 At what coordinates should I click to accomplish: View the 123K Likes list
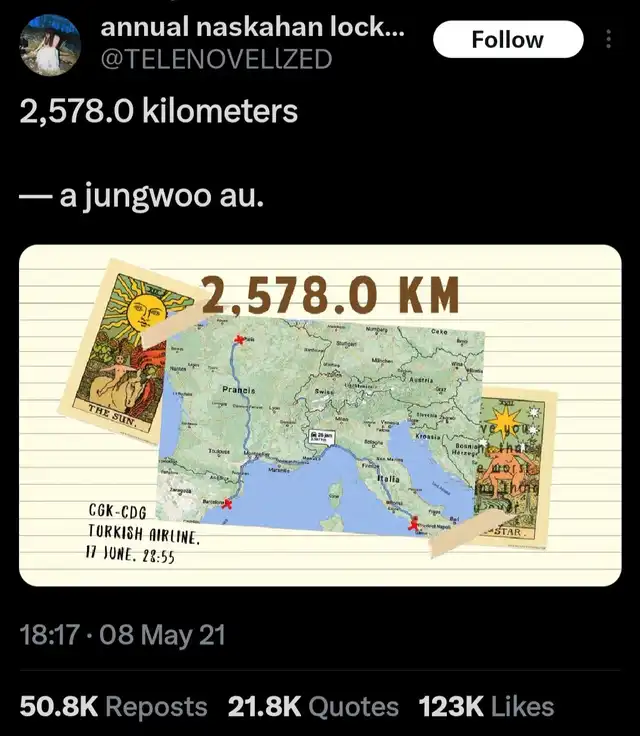(x=486, y=707)
